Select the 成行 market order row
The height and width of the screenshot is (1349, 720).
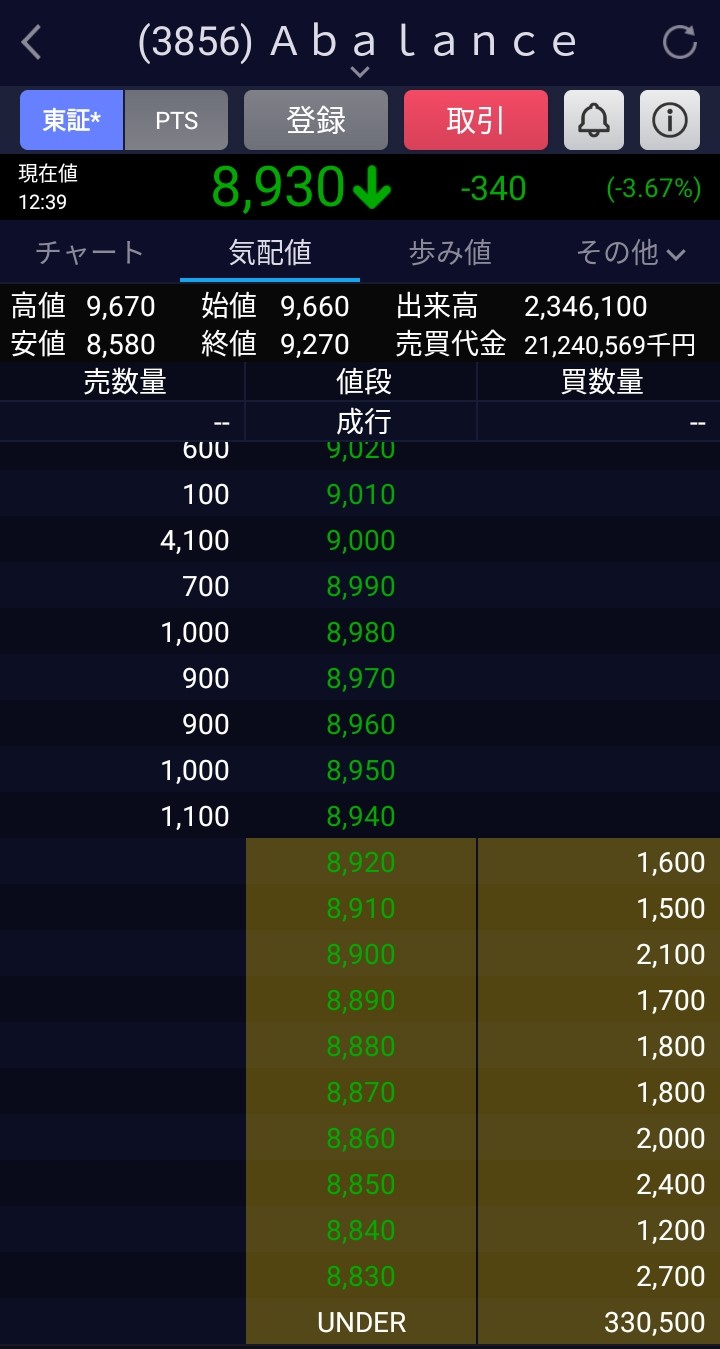click(x=362, y=422)
